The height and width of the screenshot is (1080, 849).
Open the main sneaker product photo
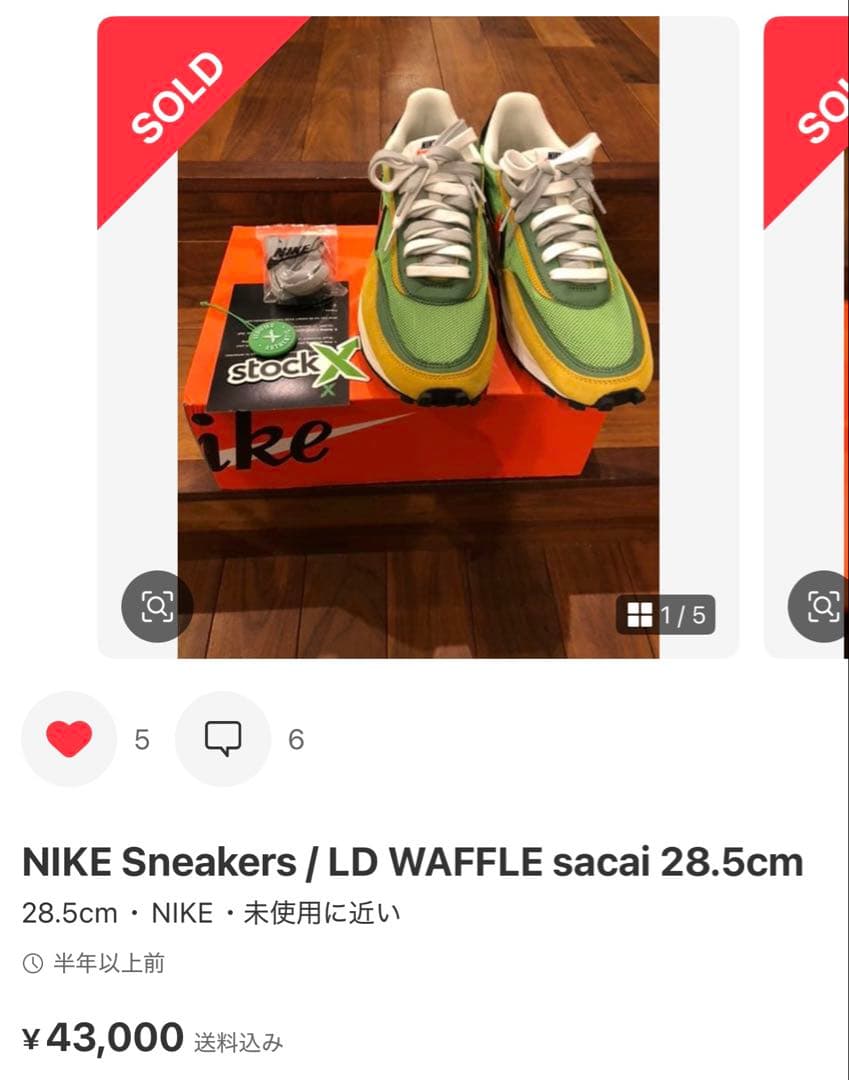click(420, 330)
